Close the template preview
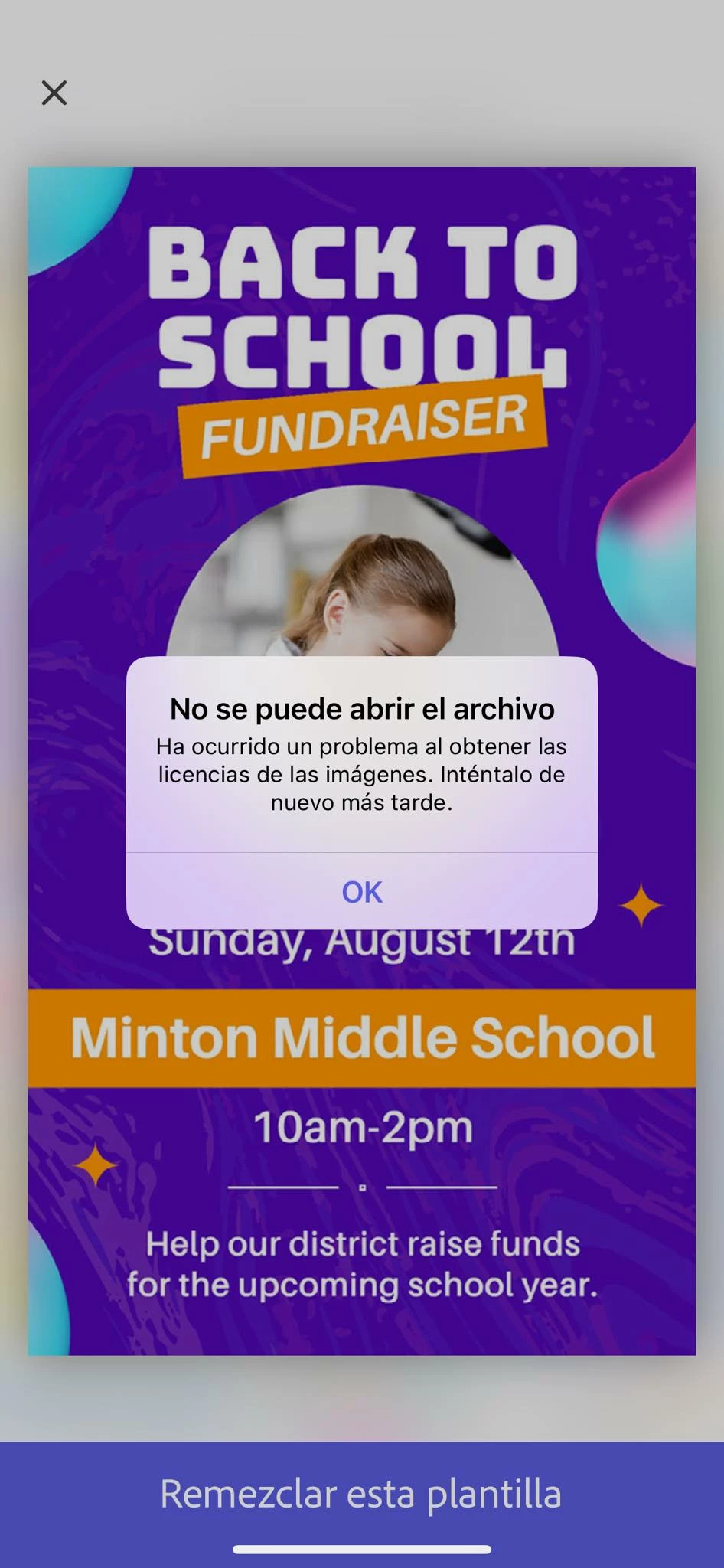 pyautogui.click(x=54, y=93)
